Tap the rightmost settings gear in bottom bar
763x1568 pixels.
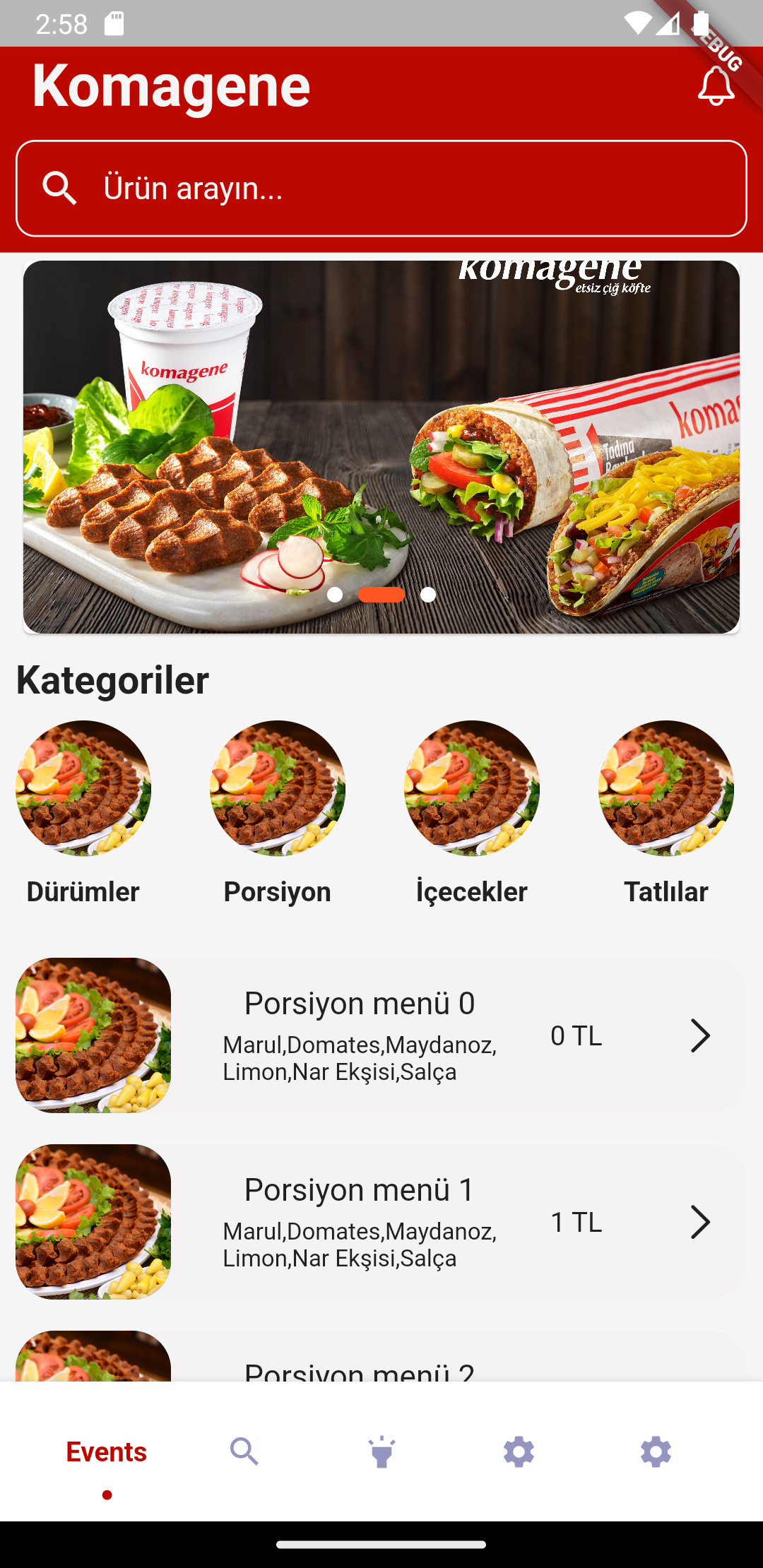pos(655,1452)
